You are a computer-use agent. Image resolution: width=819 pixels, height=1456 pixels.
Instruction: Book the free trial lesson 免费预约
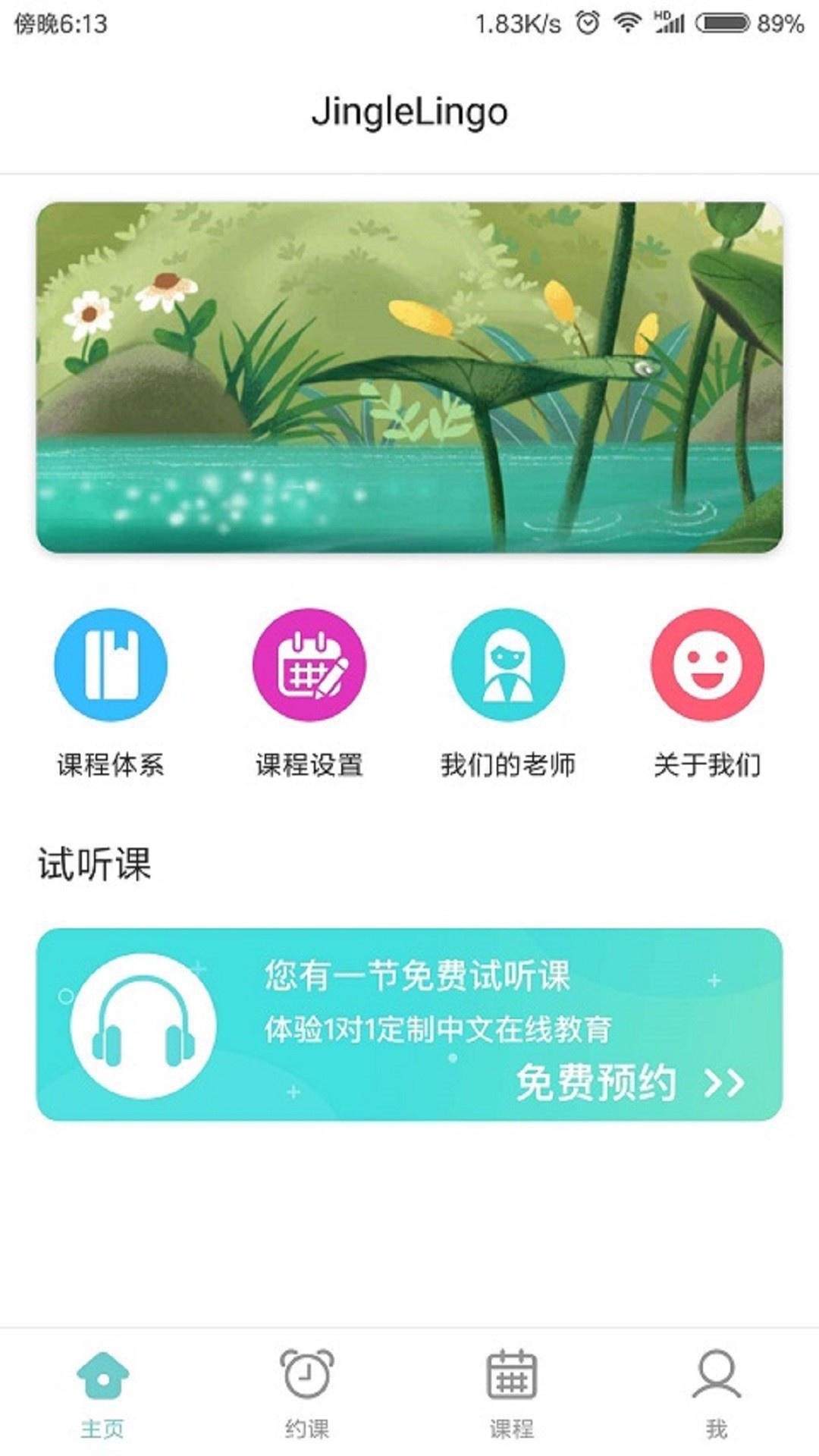[629, 1082]
